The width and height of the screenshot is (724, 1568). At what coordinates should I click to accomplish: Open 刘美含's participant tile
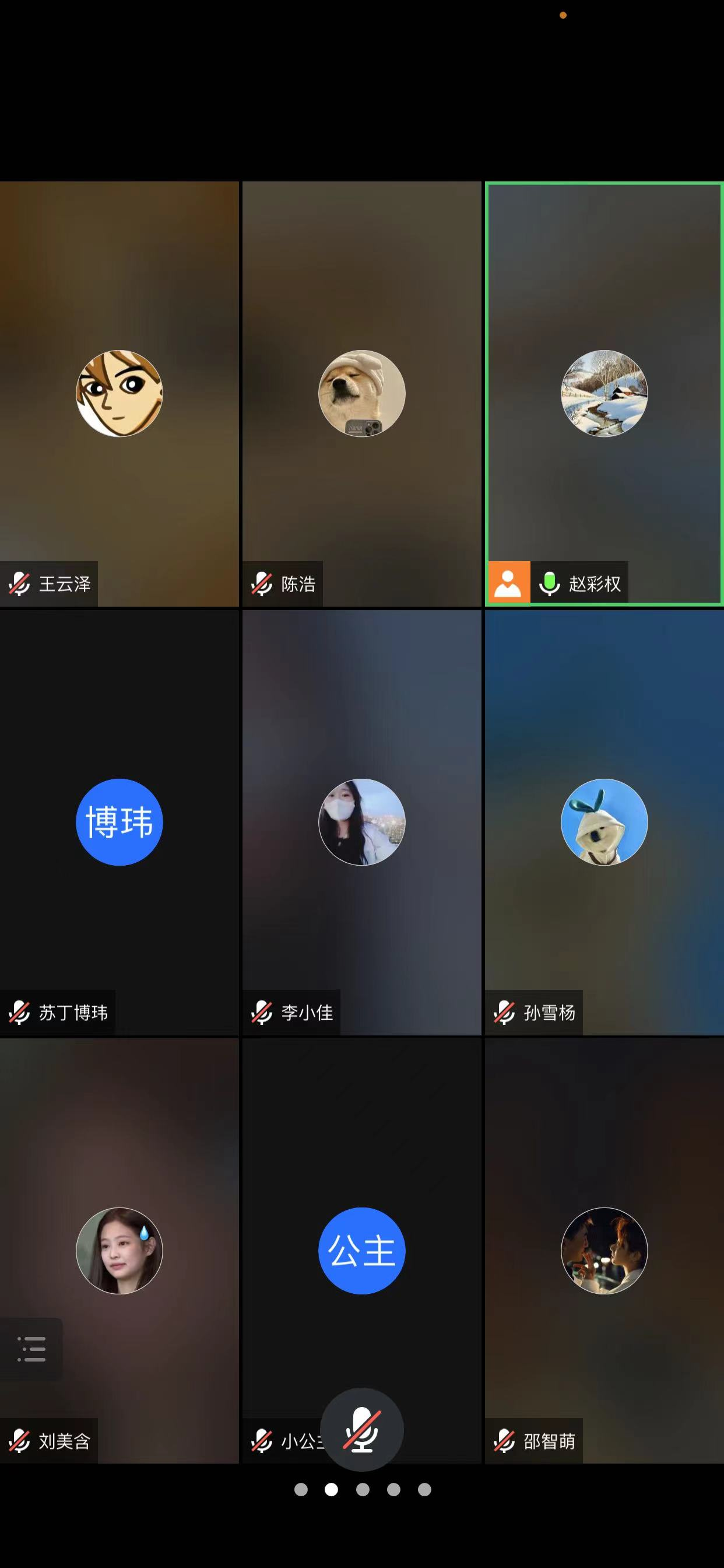120,1250
